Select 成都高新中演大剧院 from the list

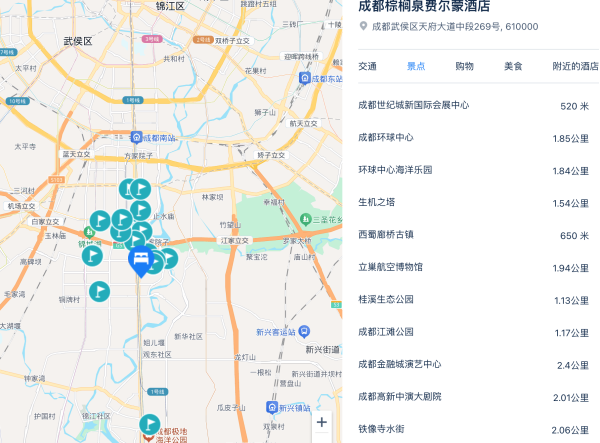click(400, 396)
